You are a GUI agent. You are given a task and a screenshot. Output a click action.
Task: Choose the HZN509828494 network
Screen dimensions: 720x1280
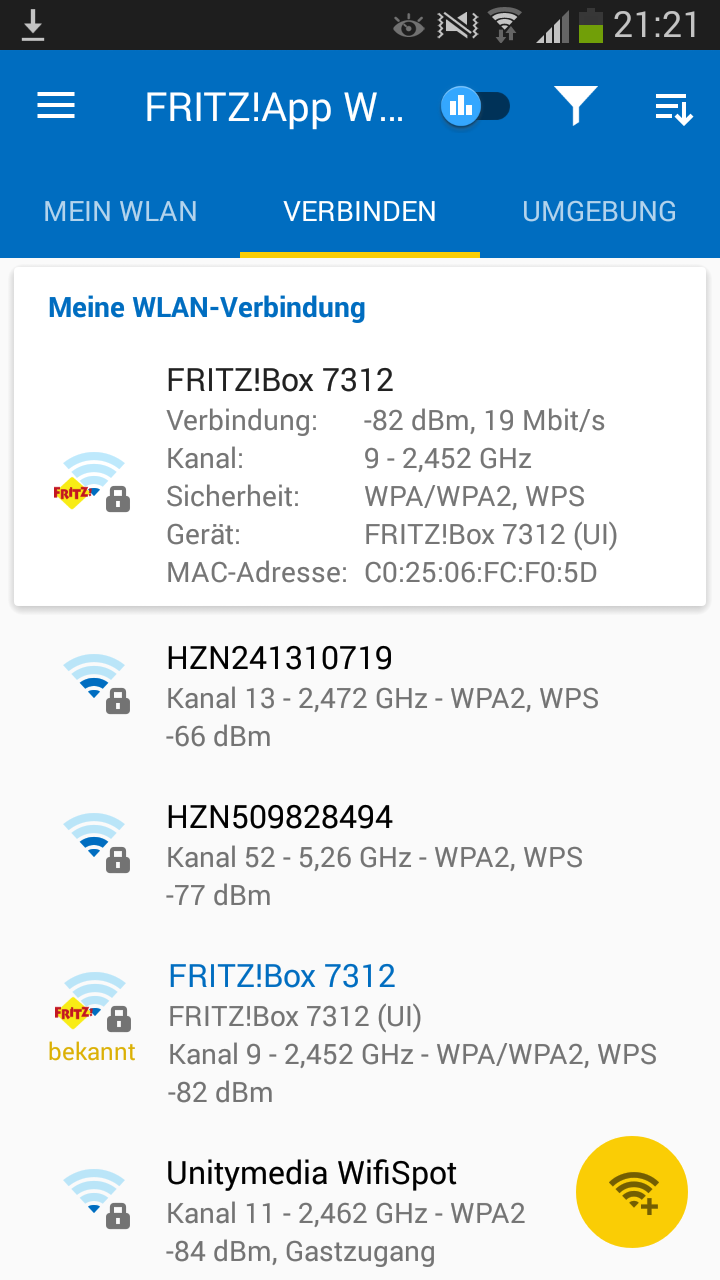(x=360, y=856)
